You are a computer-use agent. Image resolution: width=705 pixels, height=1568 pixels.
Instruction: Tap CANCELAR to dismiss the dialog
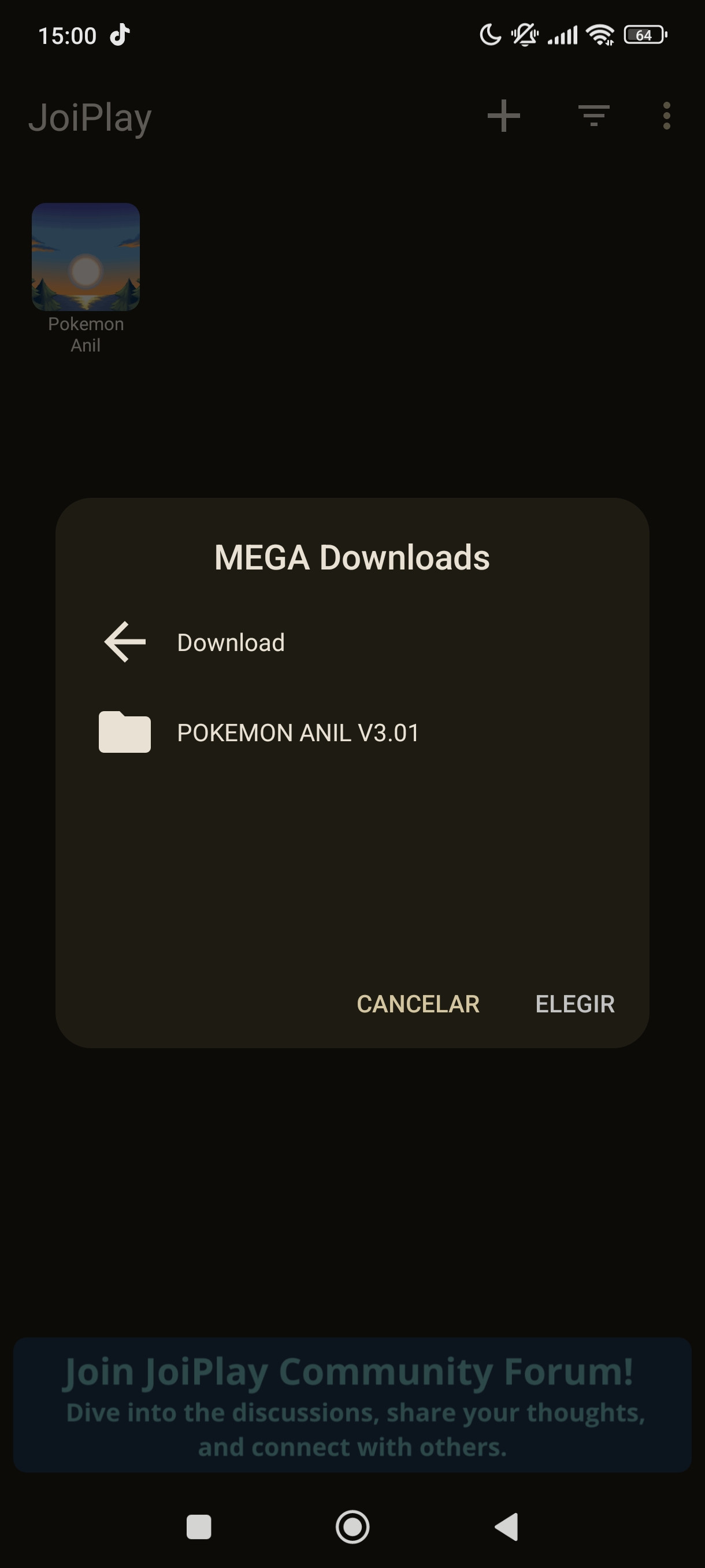click(x=418, y=1004)
